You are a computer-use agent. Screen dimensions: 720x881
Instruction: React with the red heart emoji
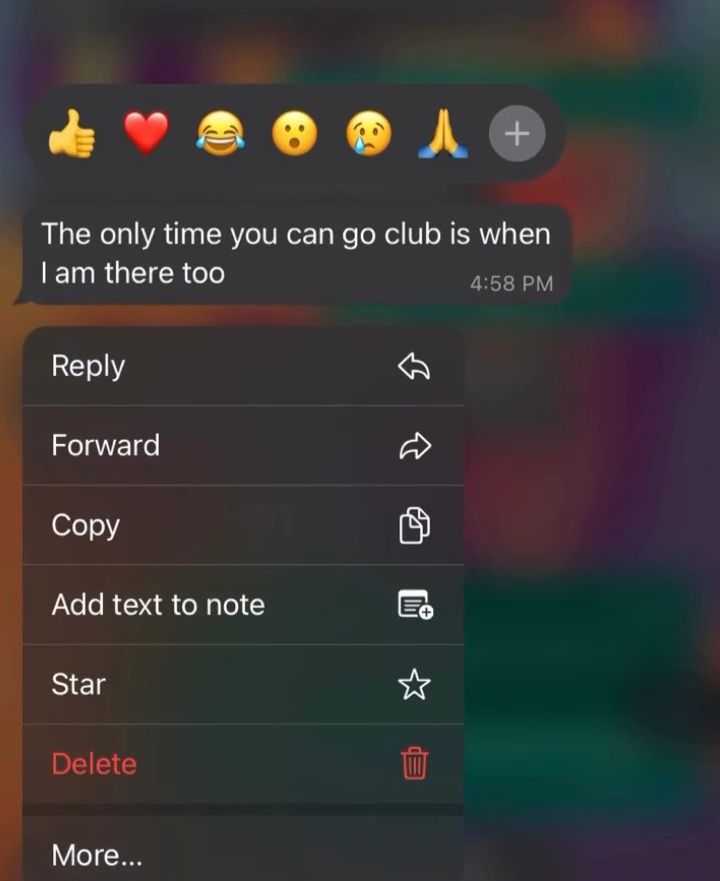tap(146, 133)
